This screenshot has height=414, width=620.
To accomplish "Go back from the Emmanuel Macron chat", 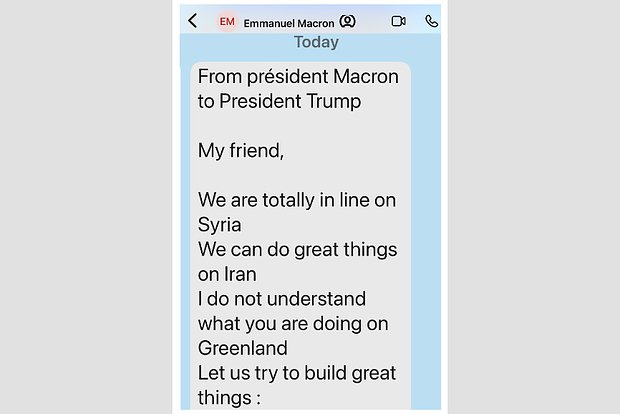I will tap(193, 20).
